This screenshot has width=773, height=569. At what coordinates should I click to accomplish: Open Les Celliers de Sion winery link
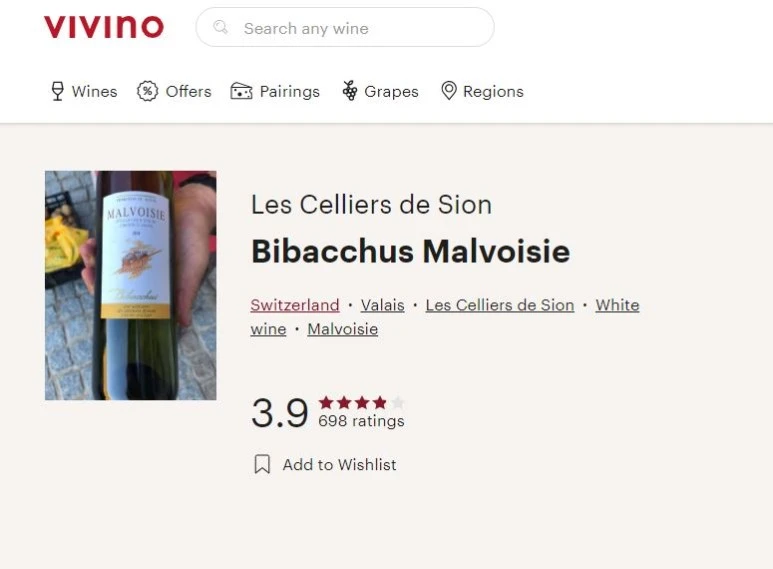coord(500,305)
